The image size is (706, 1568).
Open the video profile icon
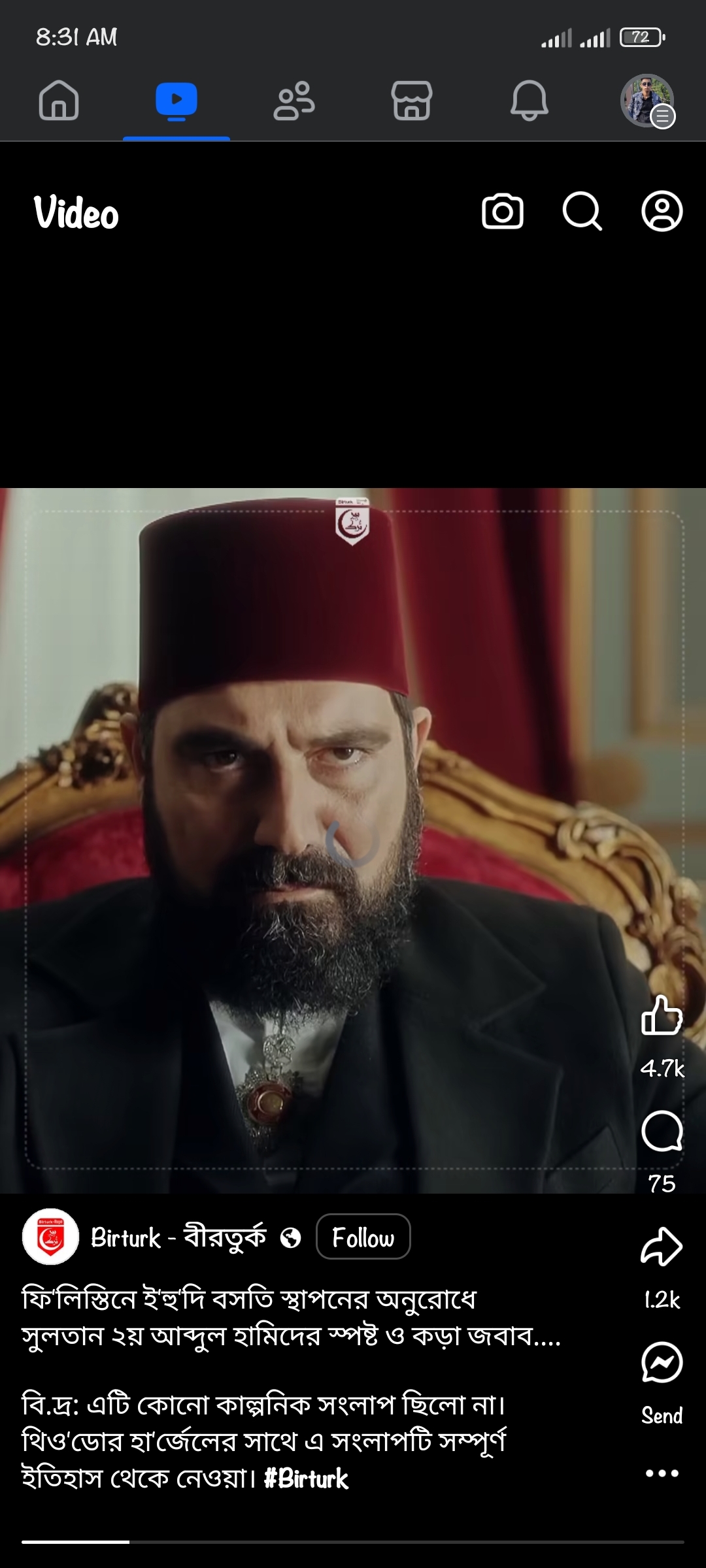[x=662, y=212]
